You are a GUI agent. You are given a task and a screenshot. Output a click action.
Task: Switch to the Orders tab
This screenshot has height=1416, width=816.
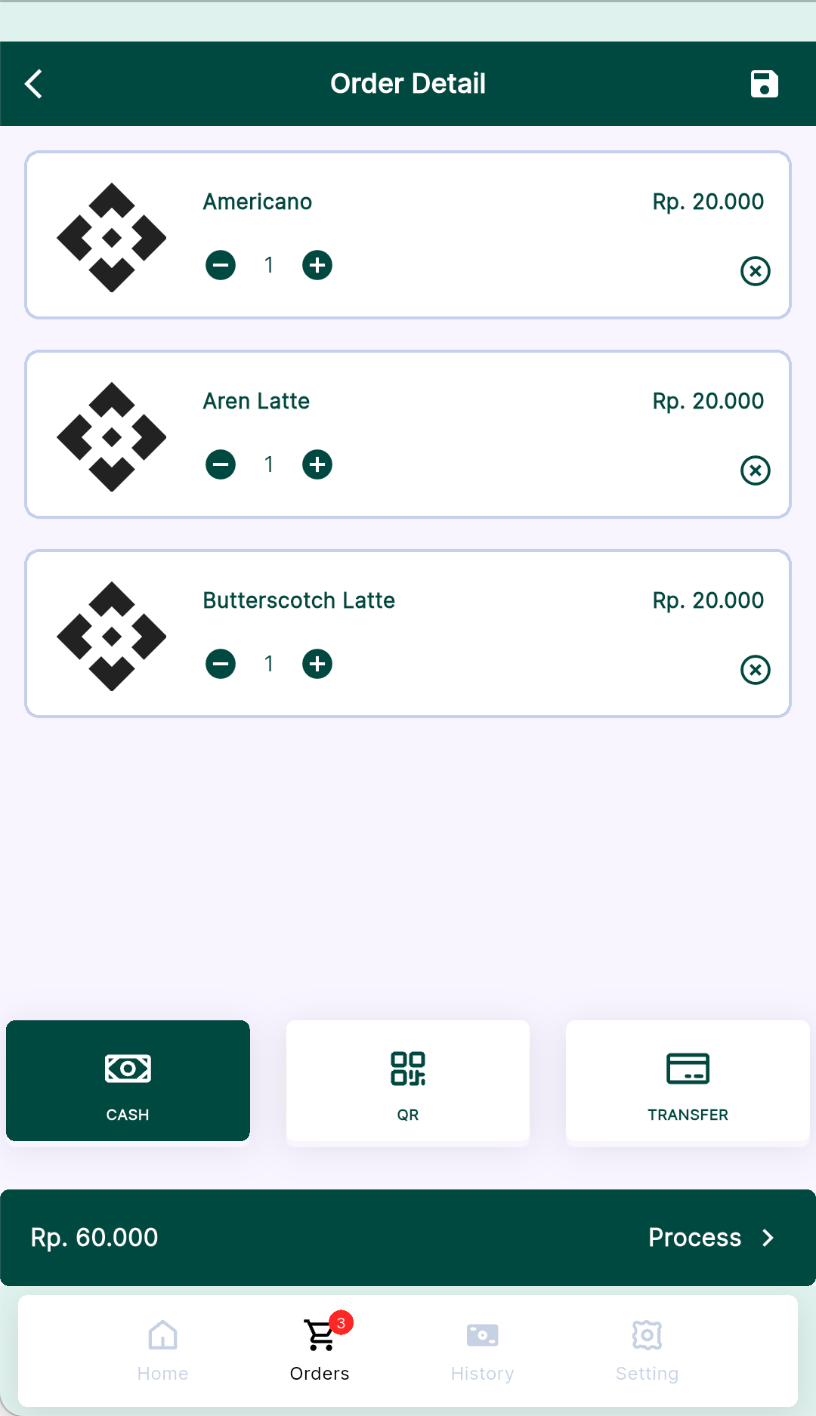click(x=319, y=1350)
